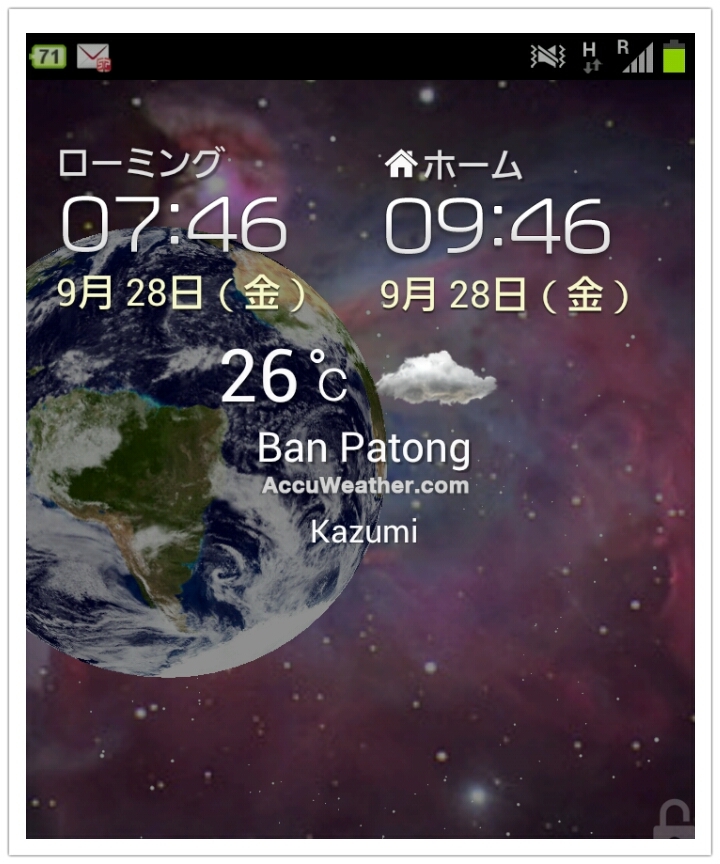The width and height of the screenshot is (720, 864).
Task: Open the Ban Patong AccuWeather widget
Action: (x=363, y=449)
